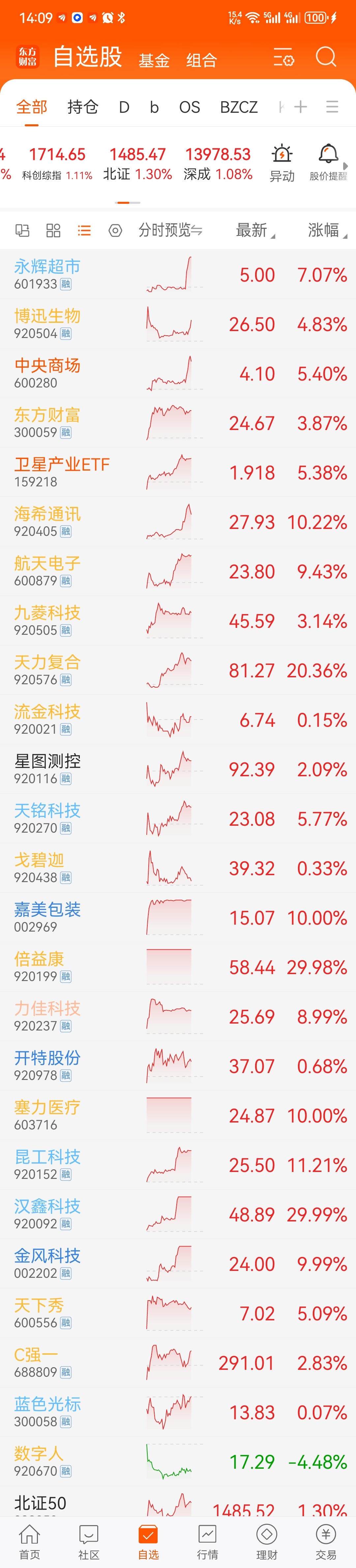This screenshot has width=356, height=1568.
Task: Switch to the 组合 tab
Action: tap(201, 60)
